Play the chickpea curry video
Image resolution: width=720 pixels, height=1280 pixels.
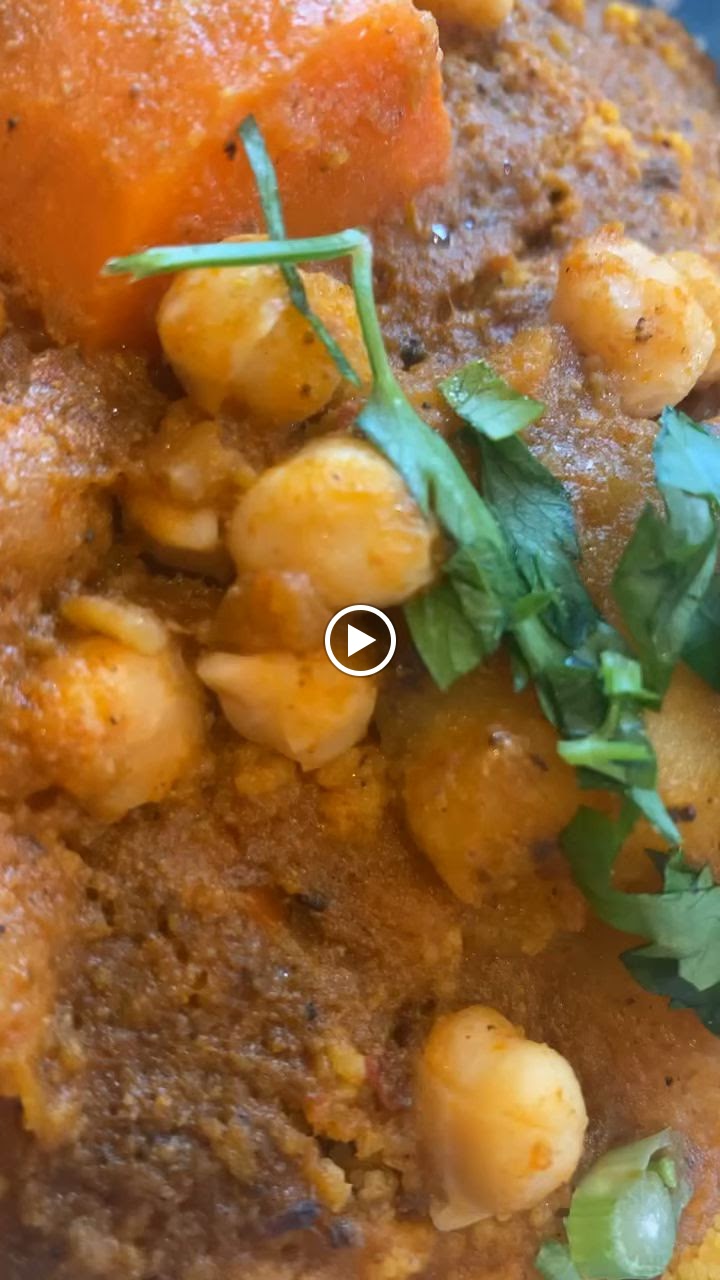coord(360,640)
